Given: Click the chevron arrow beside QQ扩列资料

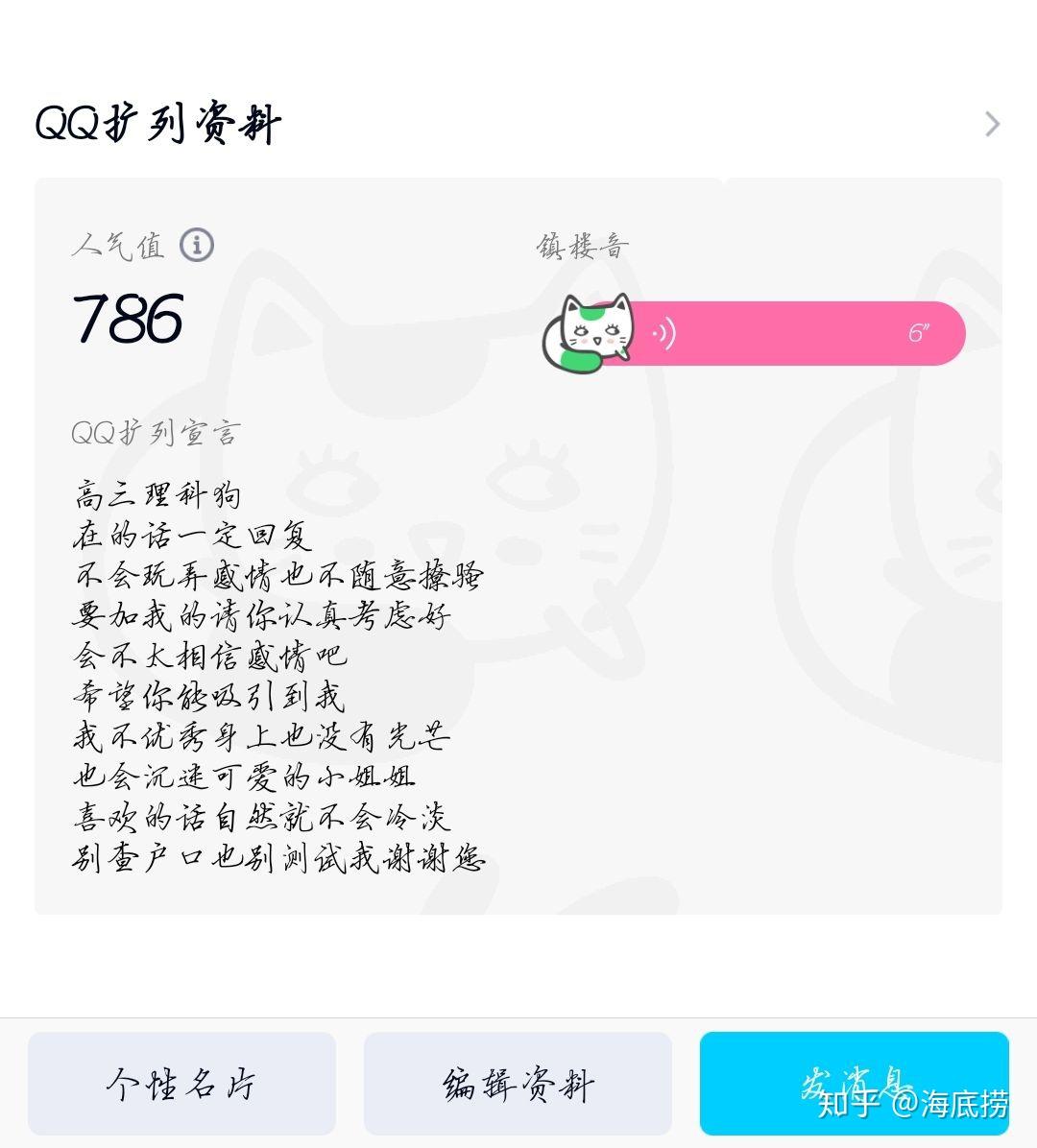Looking at the screenshot, I should point(993,125).
